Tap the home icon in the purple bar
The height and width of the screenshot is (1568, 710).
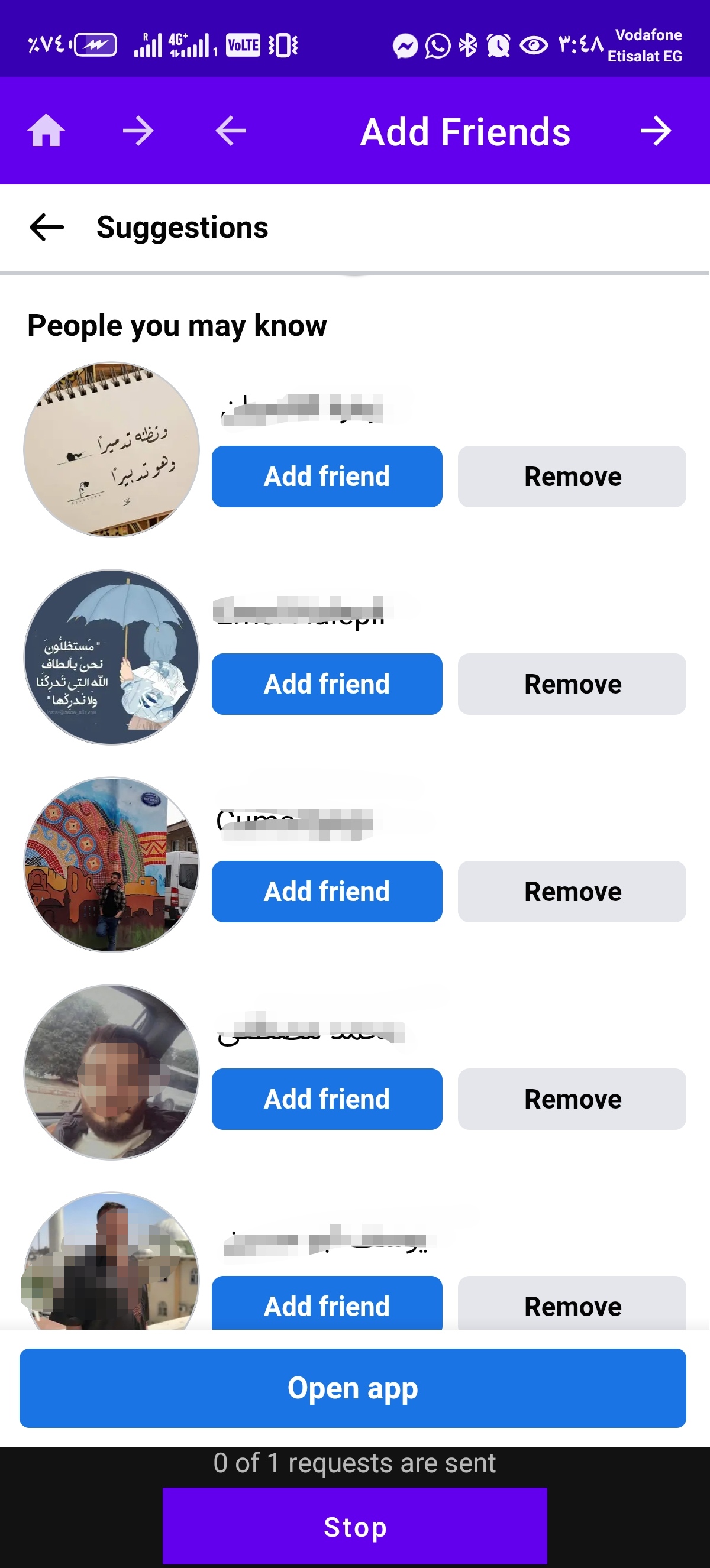(46, 131)
